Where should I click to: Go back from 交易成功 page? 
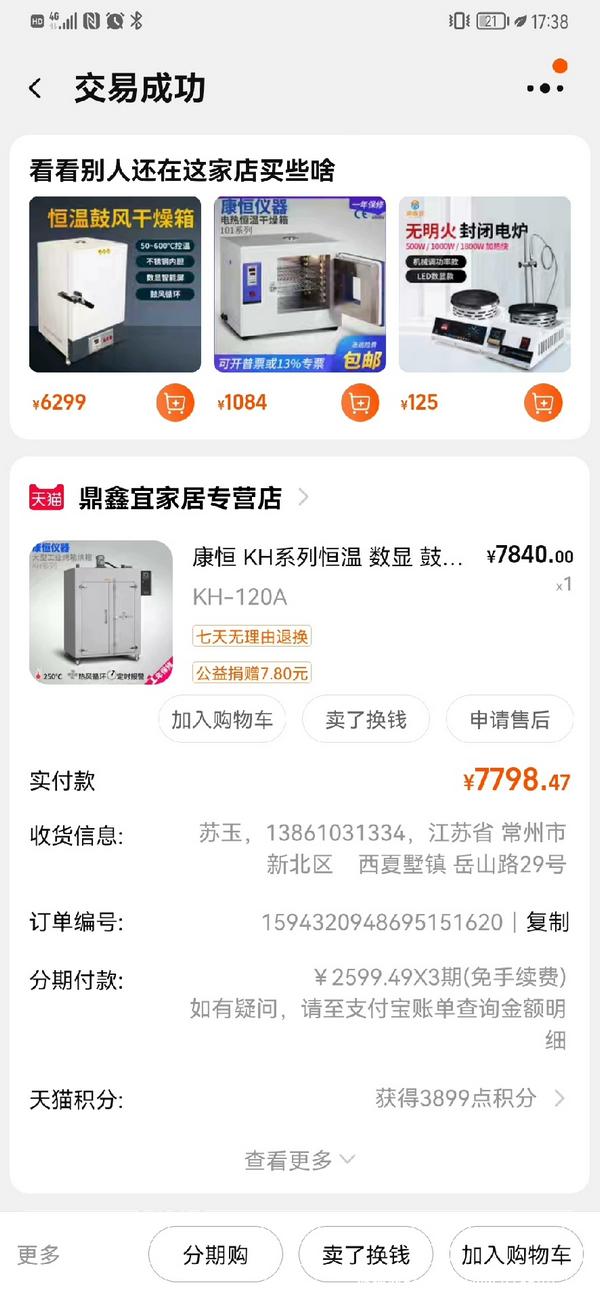tap(36, 88)
